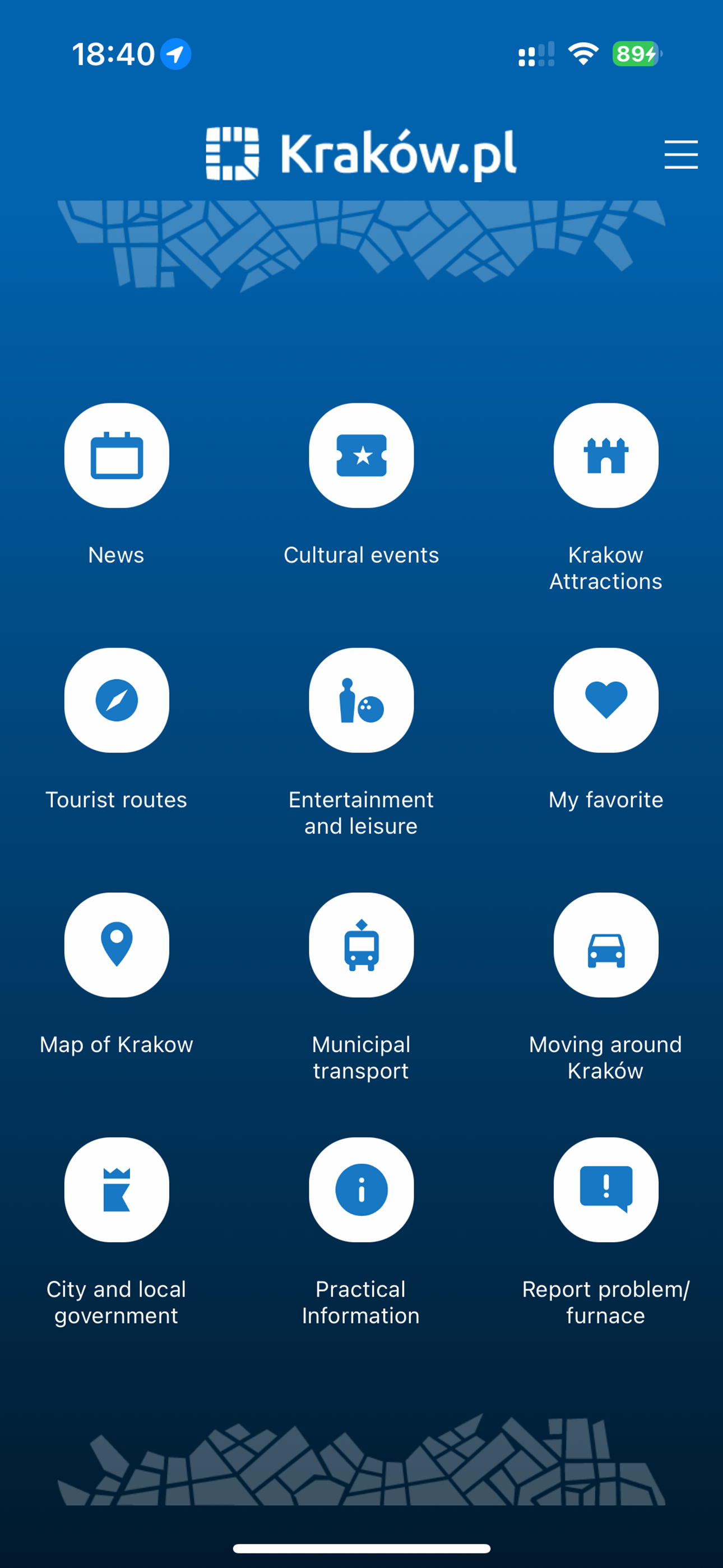Viewport: 723px width, 1568px height.
Task: Browse Cultural events
Action: click(361, 455)
